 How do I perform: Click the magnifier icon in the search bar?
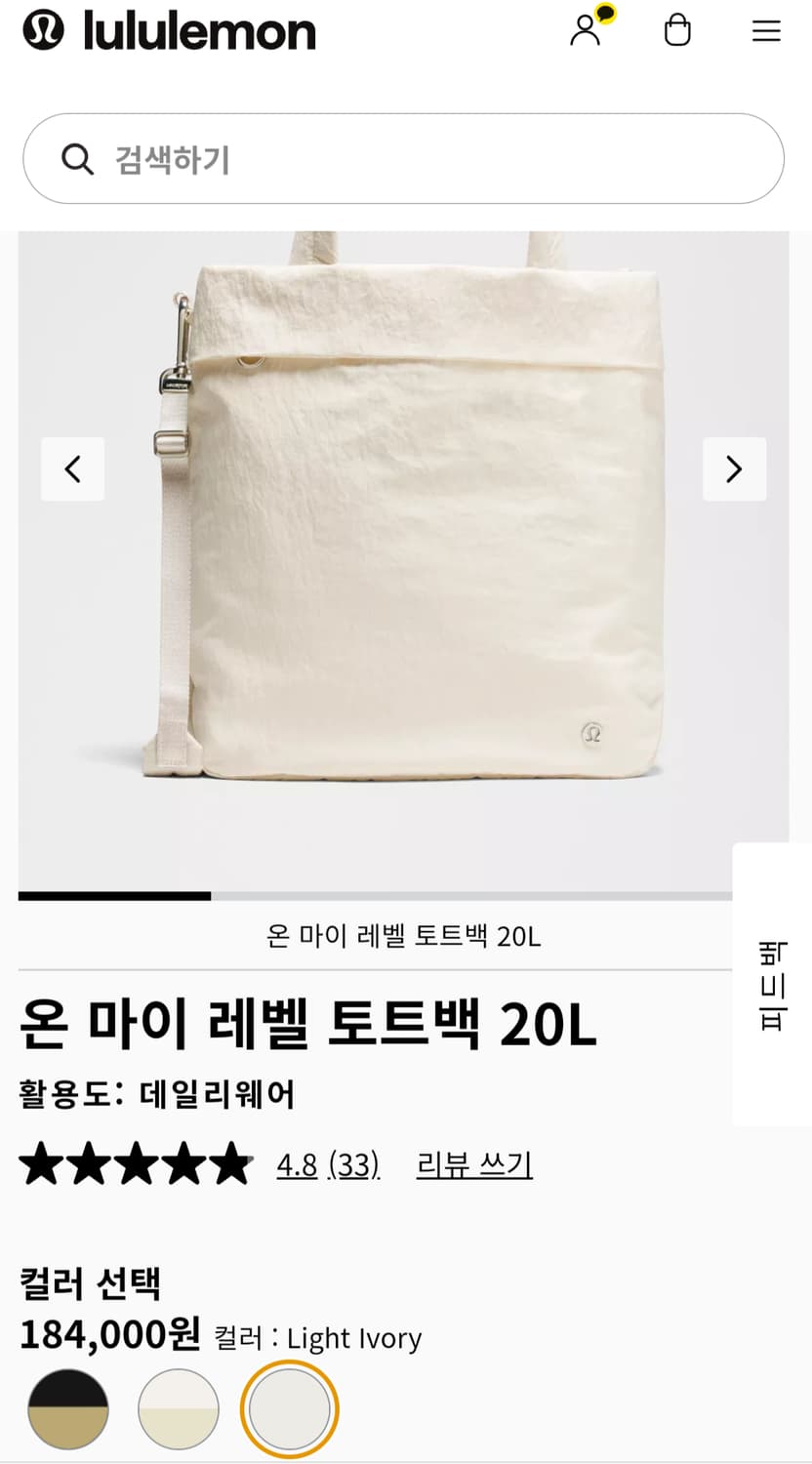click(78, 158)
